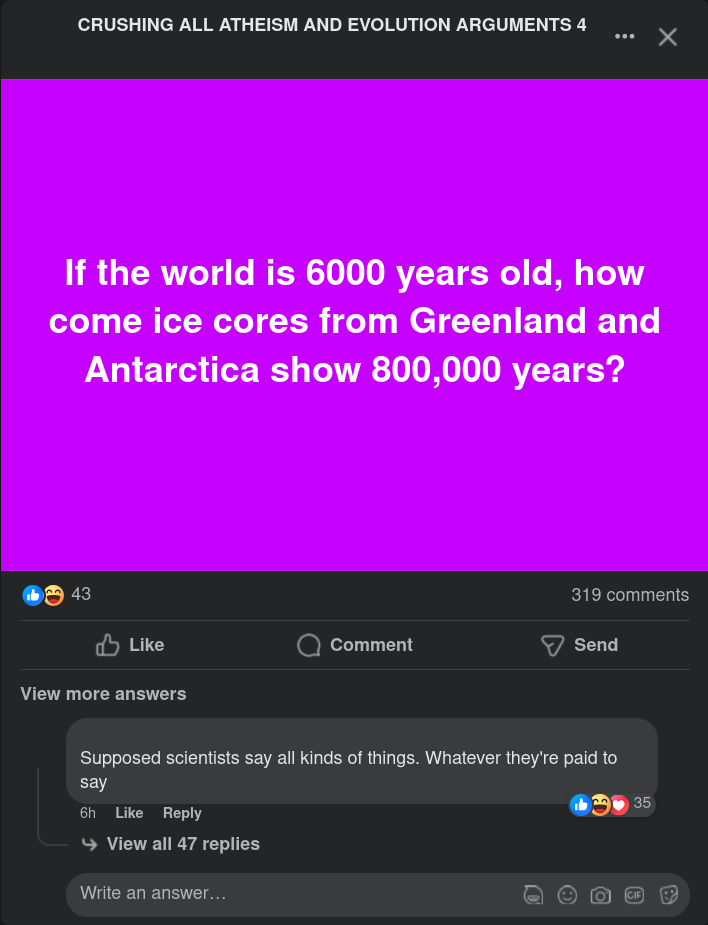Open the emoji picker
Viewport: 708px width, 925px height.
tap(567, 895)
